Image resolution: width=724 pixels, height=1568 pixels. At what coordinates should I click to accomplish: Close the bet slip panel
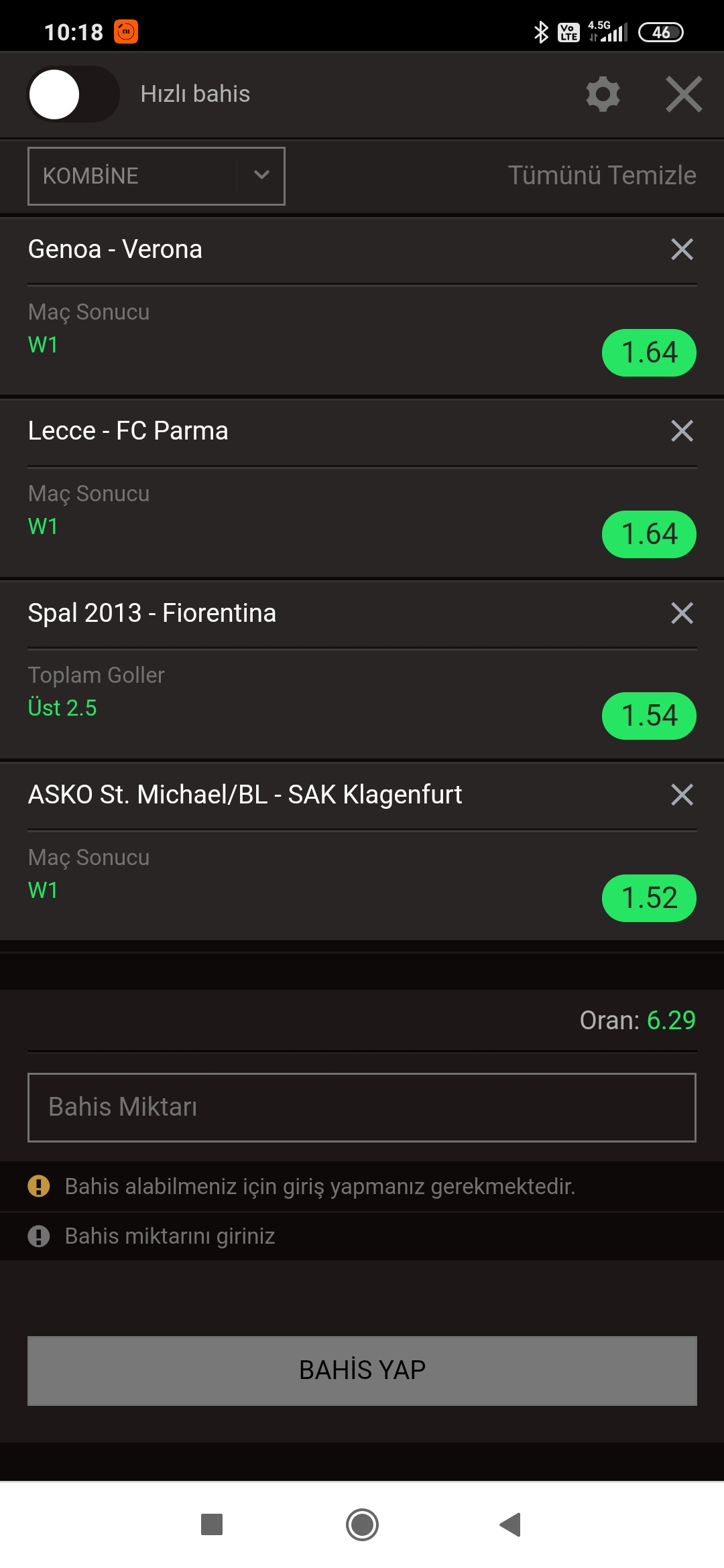coord(684,94)
